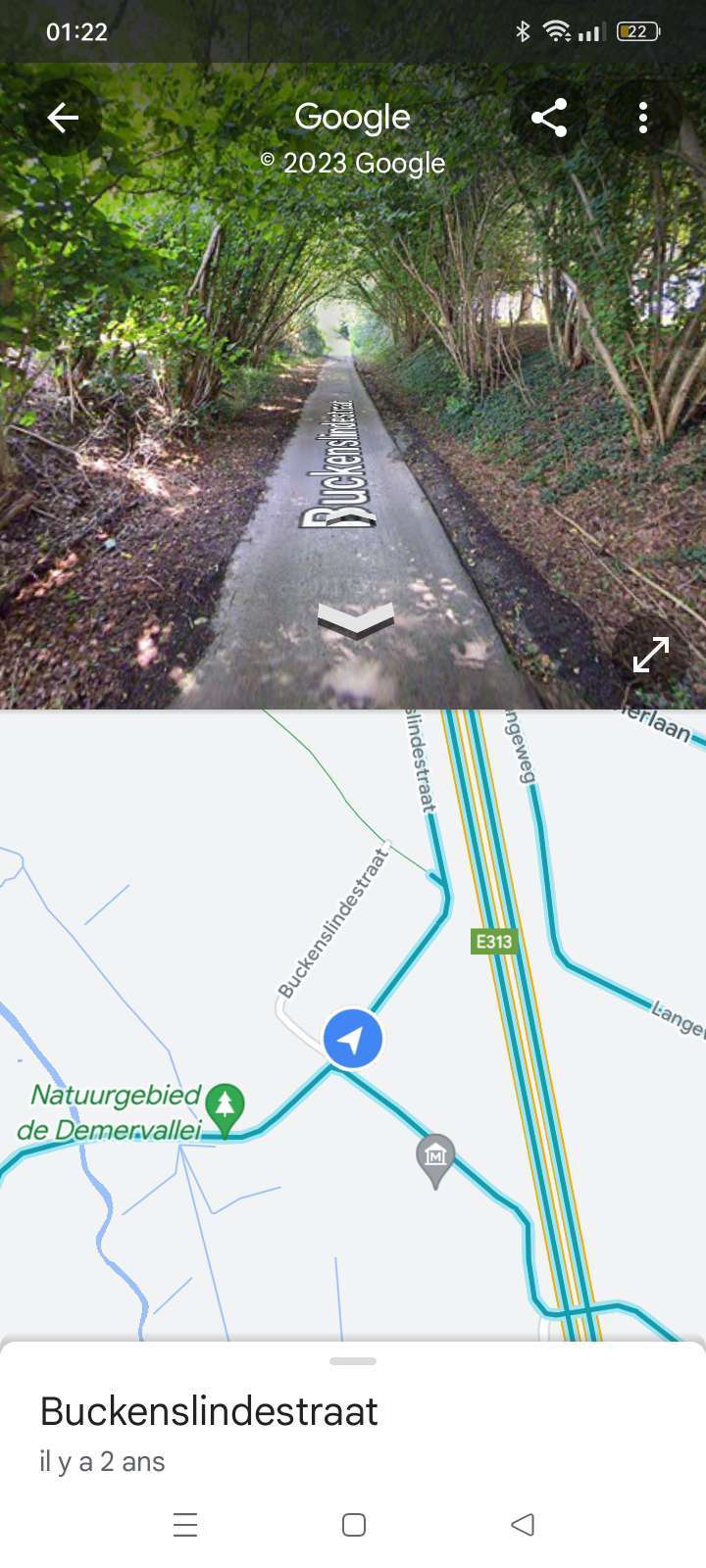Tap the museum marker on the map
This screenshot has height=1568, width=706.
click(435, 1157)
